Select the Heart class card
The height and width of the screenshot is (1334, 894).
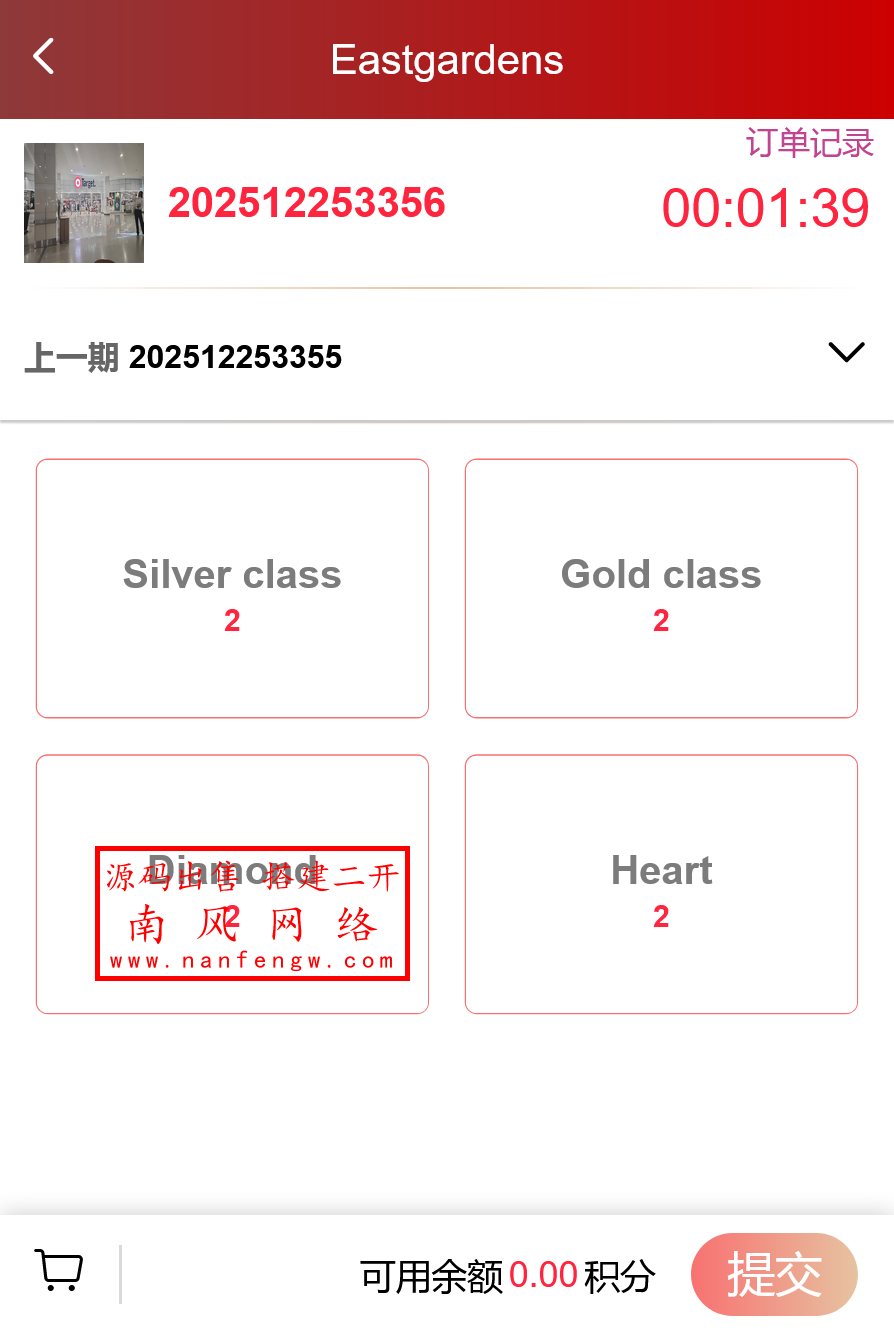click(x=661, y=883)
